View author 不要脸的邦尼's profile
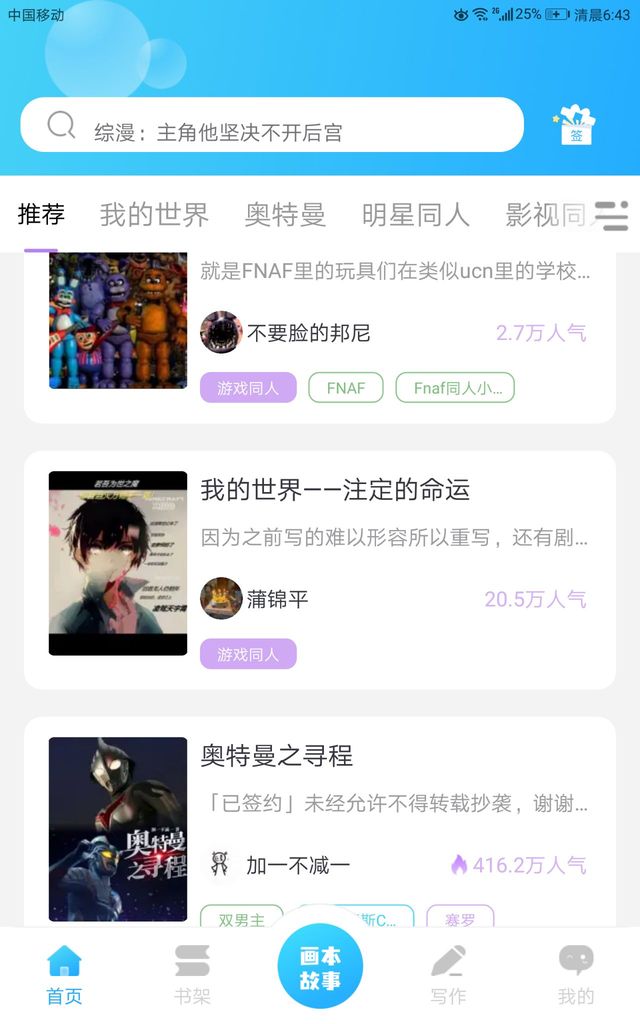Viewport: 640px width, 1024px height. click(286, 333)
